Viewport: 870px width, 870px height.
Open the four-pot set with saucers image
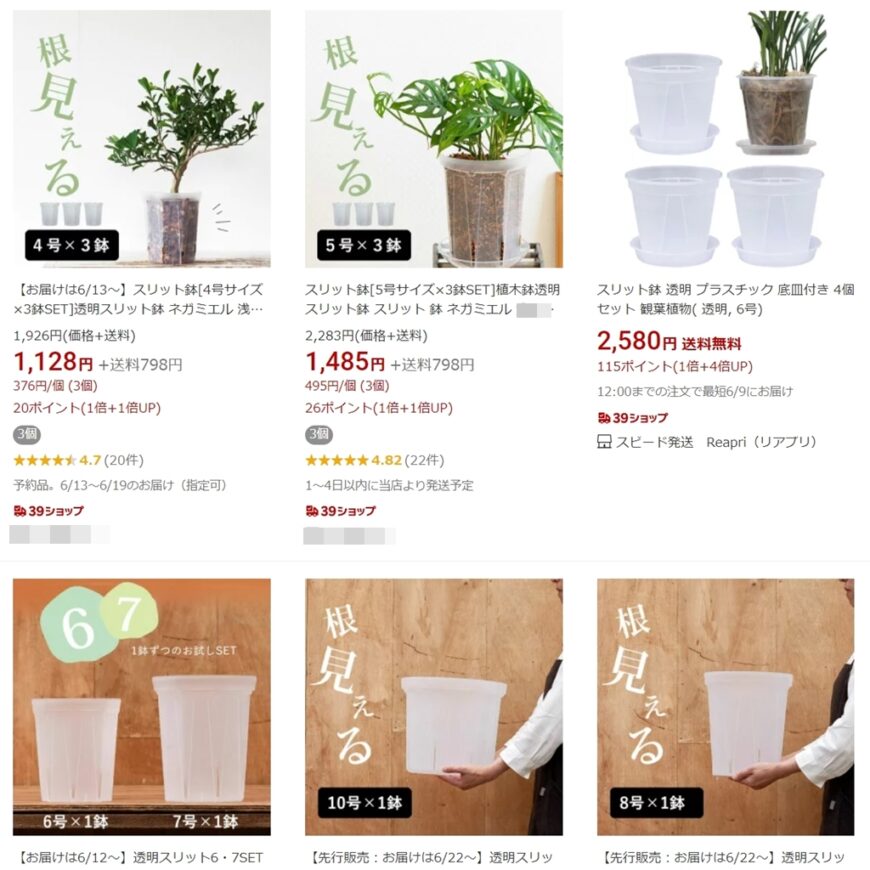click(x=725, y=138)
